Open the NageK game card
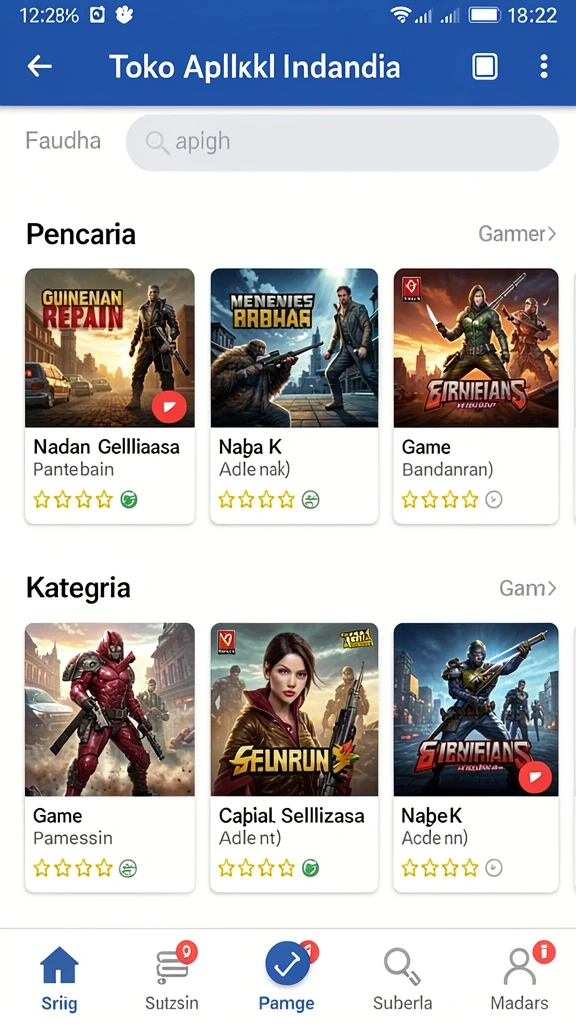The width and height of the screenshot is (576, 1024). click(475, 758)
